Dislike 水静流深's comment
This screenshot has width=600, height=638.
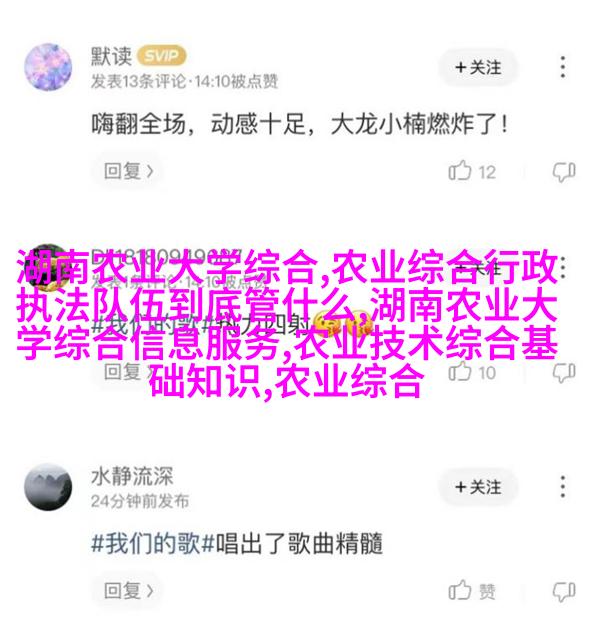pos(564,590)
